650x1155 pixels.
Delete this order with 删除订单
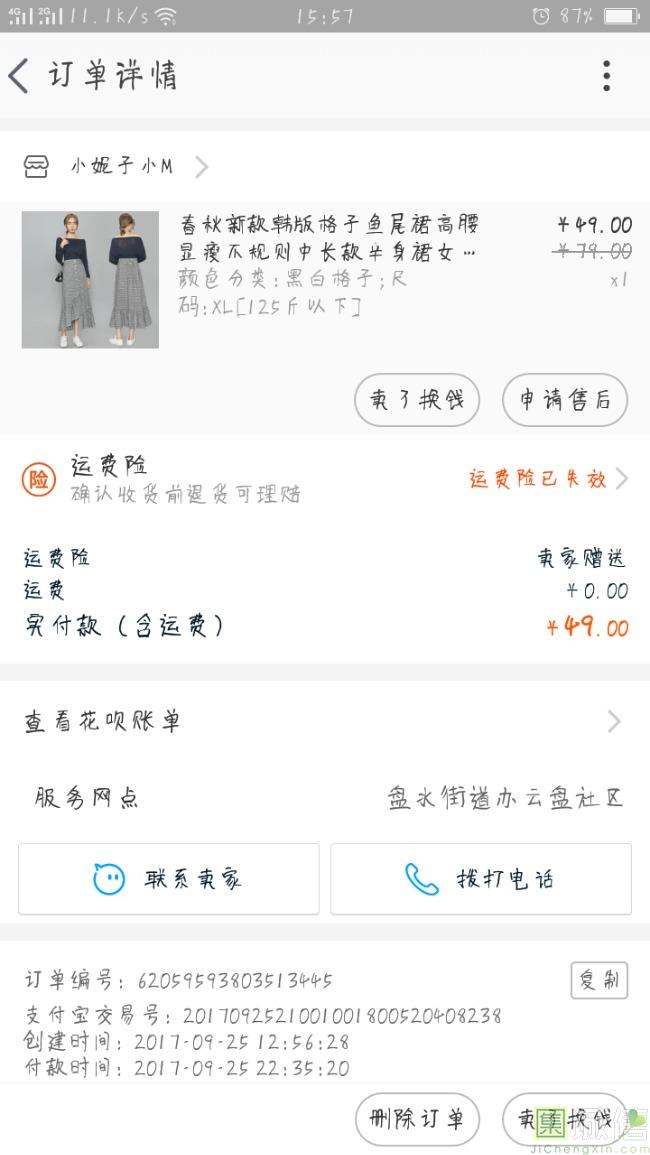(417, 1119)
